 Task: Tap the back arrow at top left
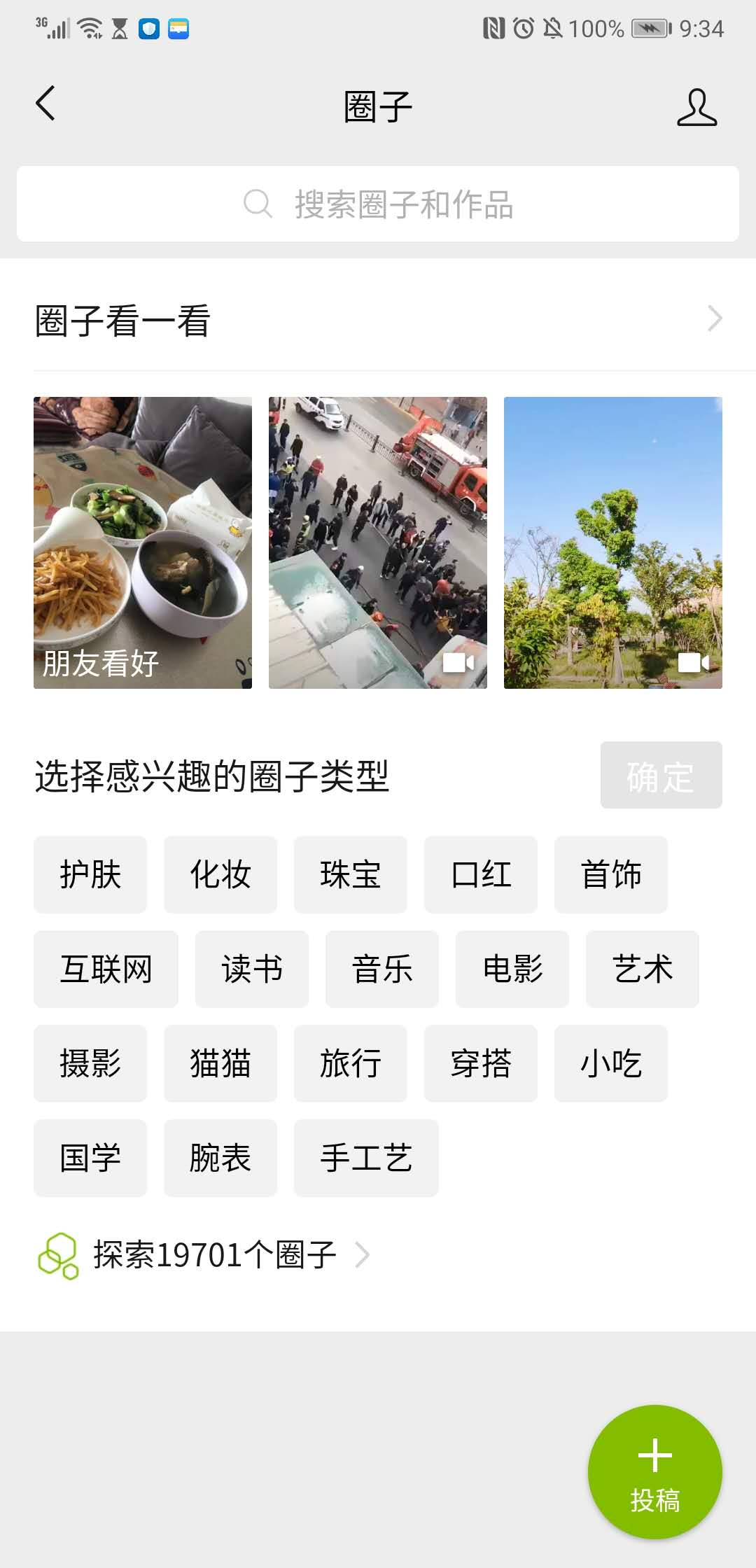click(x=45, y=104)
